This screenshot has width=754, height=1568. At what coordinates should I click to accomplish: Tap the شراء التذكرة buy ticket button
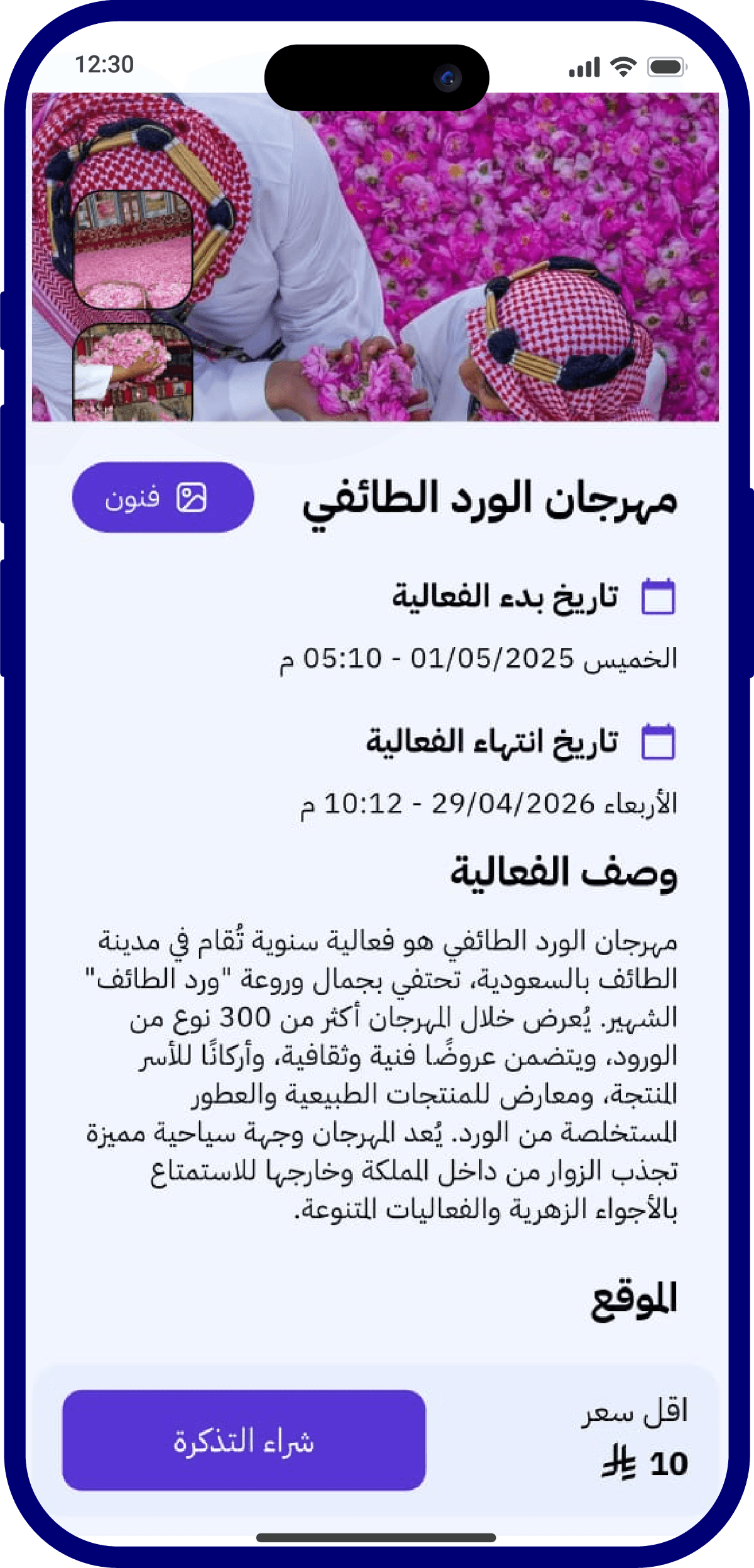[244, 1440]
